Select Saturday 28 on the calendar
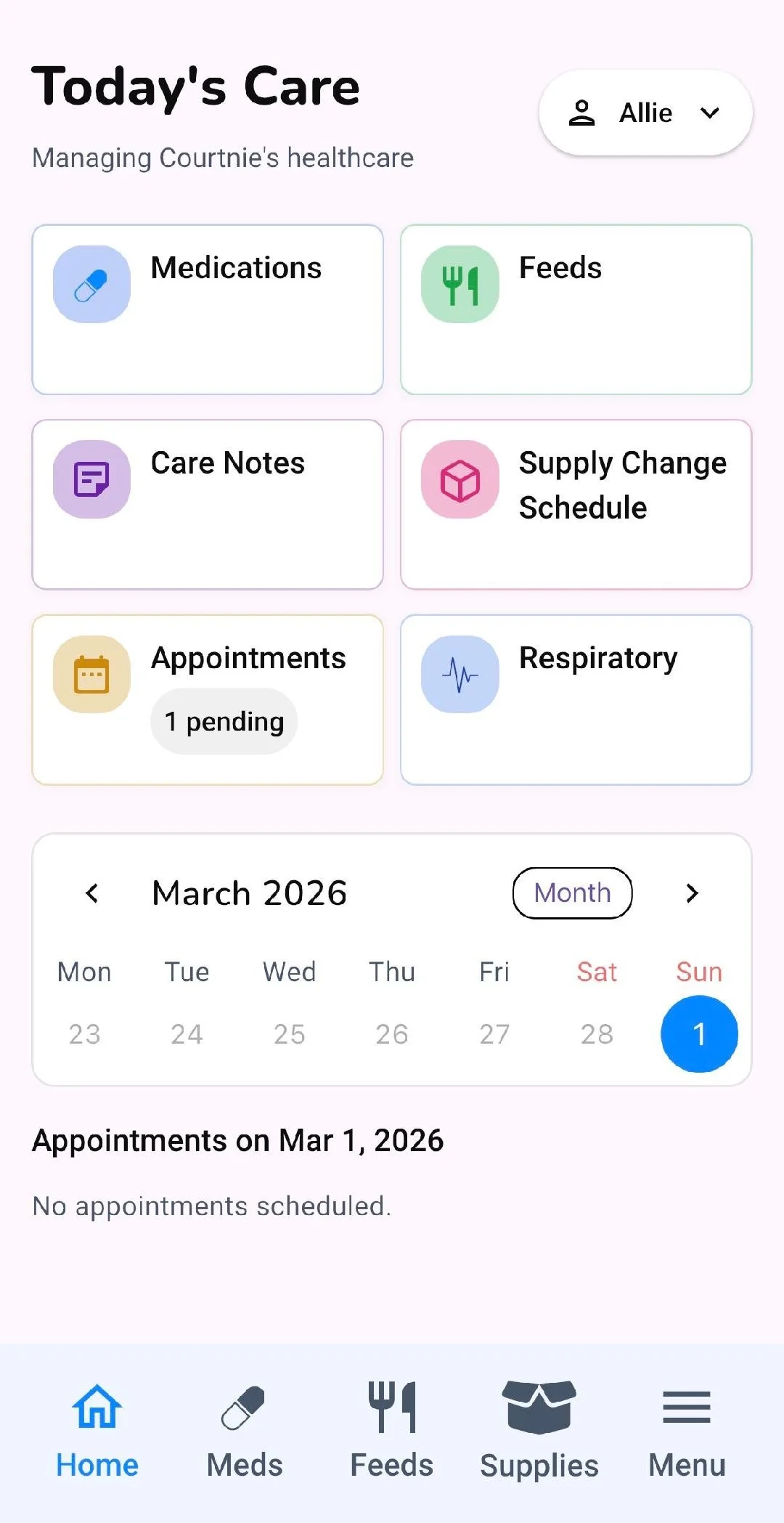The height and width of the screenshot is (1523, 784). (597, 1033)
